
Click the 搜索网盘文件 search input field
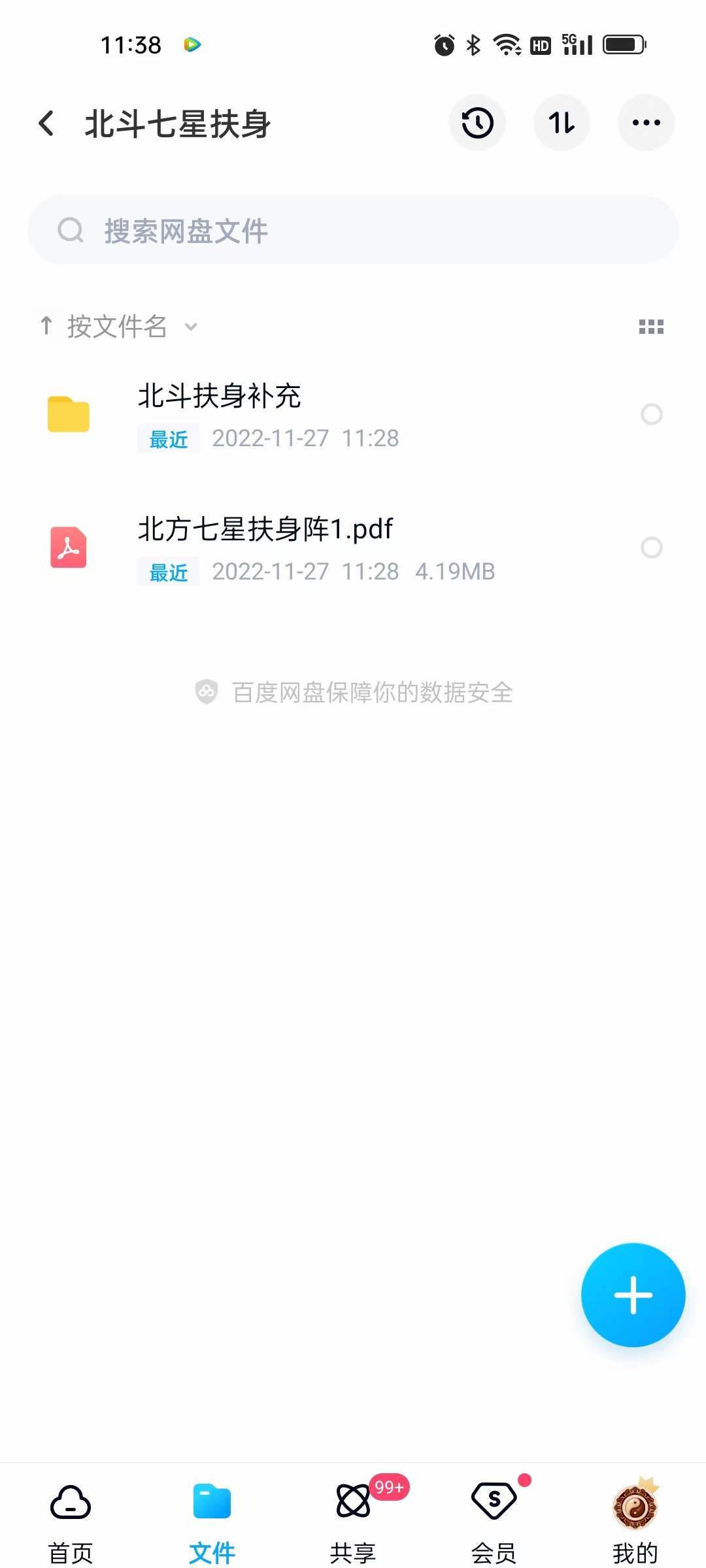(353, 230)
